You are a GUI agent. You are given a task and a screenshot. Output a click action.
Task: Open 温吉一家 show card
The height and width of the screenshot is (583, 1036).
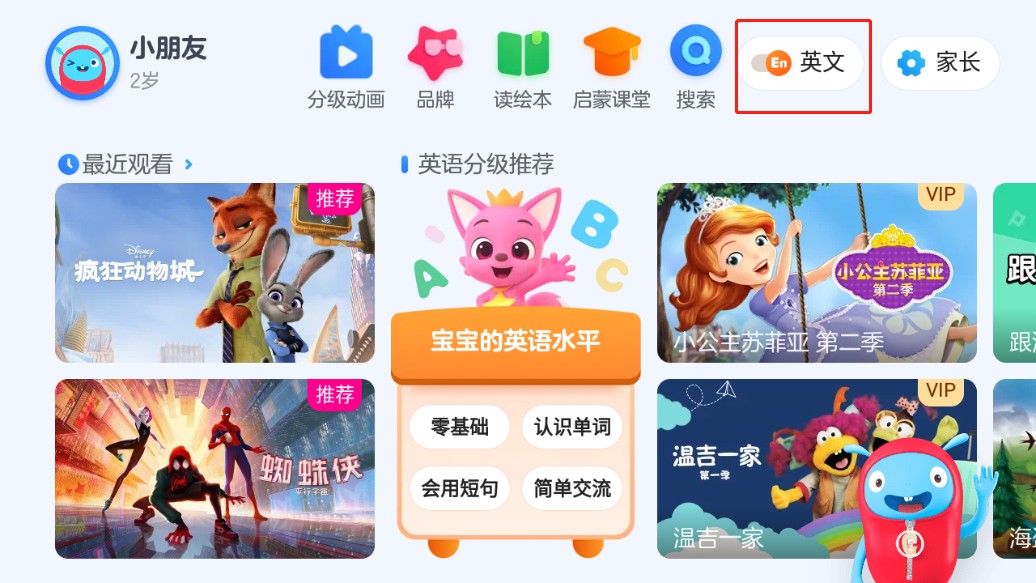[760, 468]
